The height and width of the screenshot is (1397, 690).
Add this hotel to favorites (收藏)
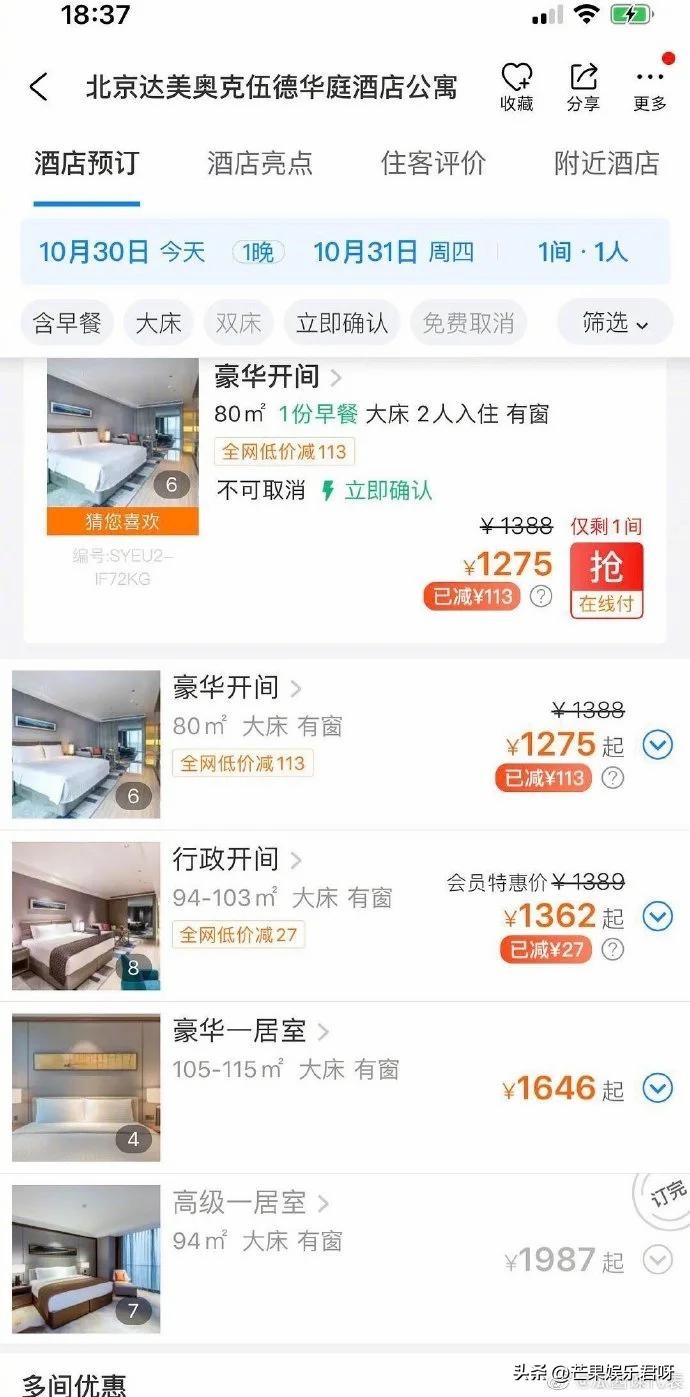coord(516,87)
